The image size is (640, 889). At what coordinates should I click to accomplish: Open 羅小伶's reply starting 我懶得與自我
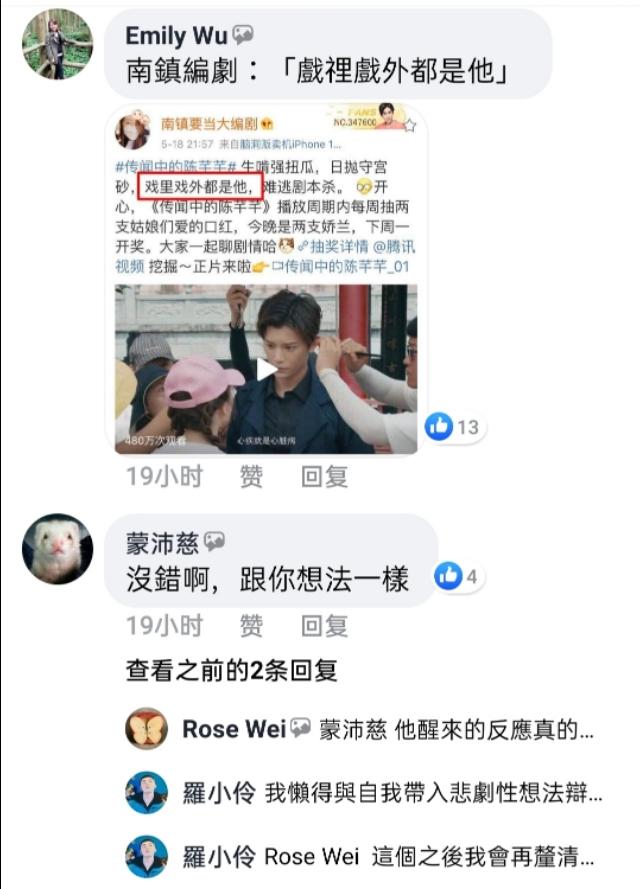[x=432, y=793]
